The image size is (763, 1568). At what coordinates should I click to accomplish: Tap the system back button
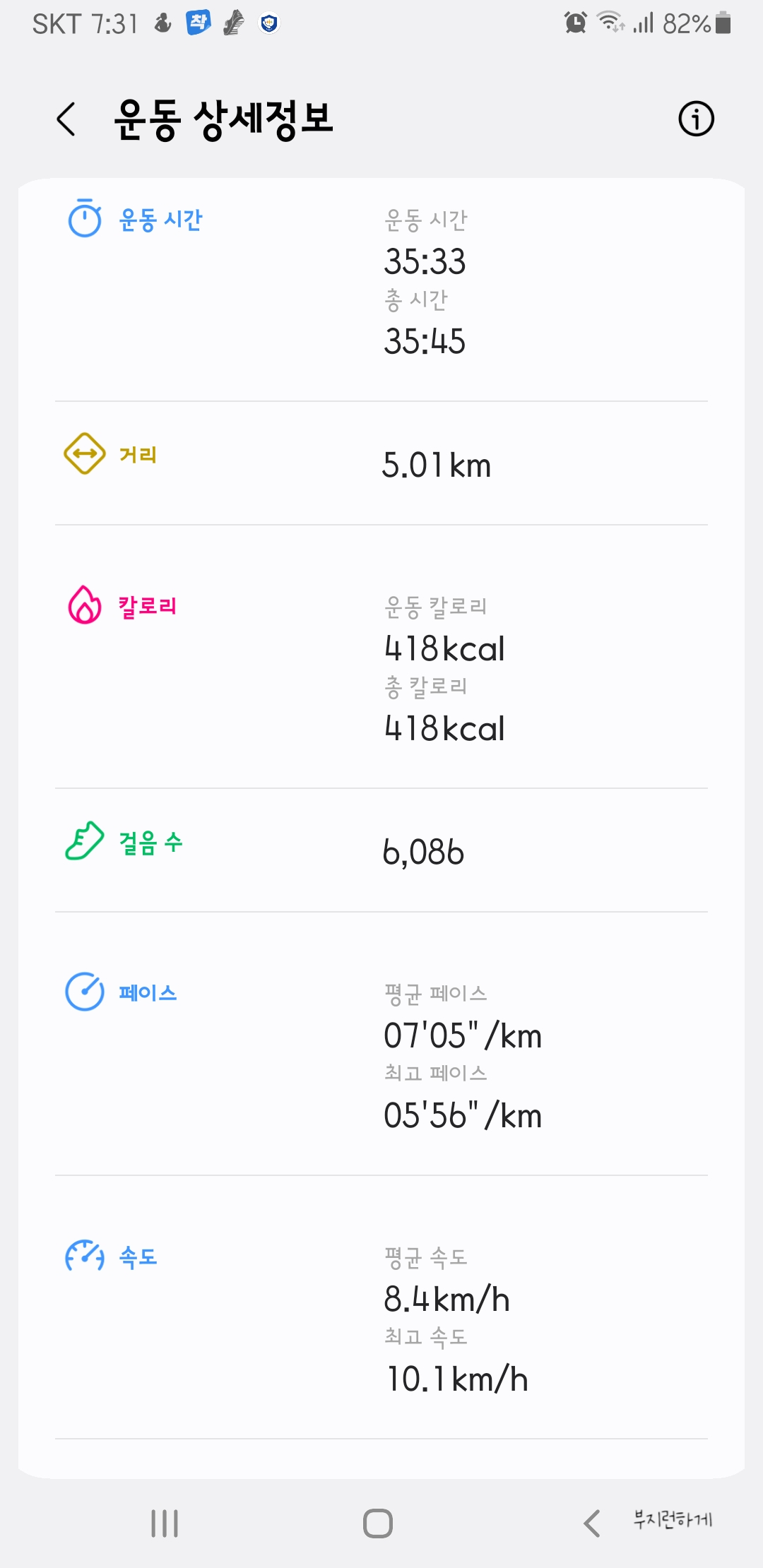(x=592, y=1524)
